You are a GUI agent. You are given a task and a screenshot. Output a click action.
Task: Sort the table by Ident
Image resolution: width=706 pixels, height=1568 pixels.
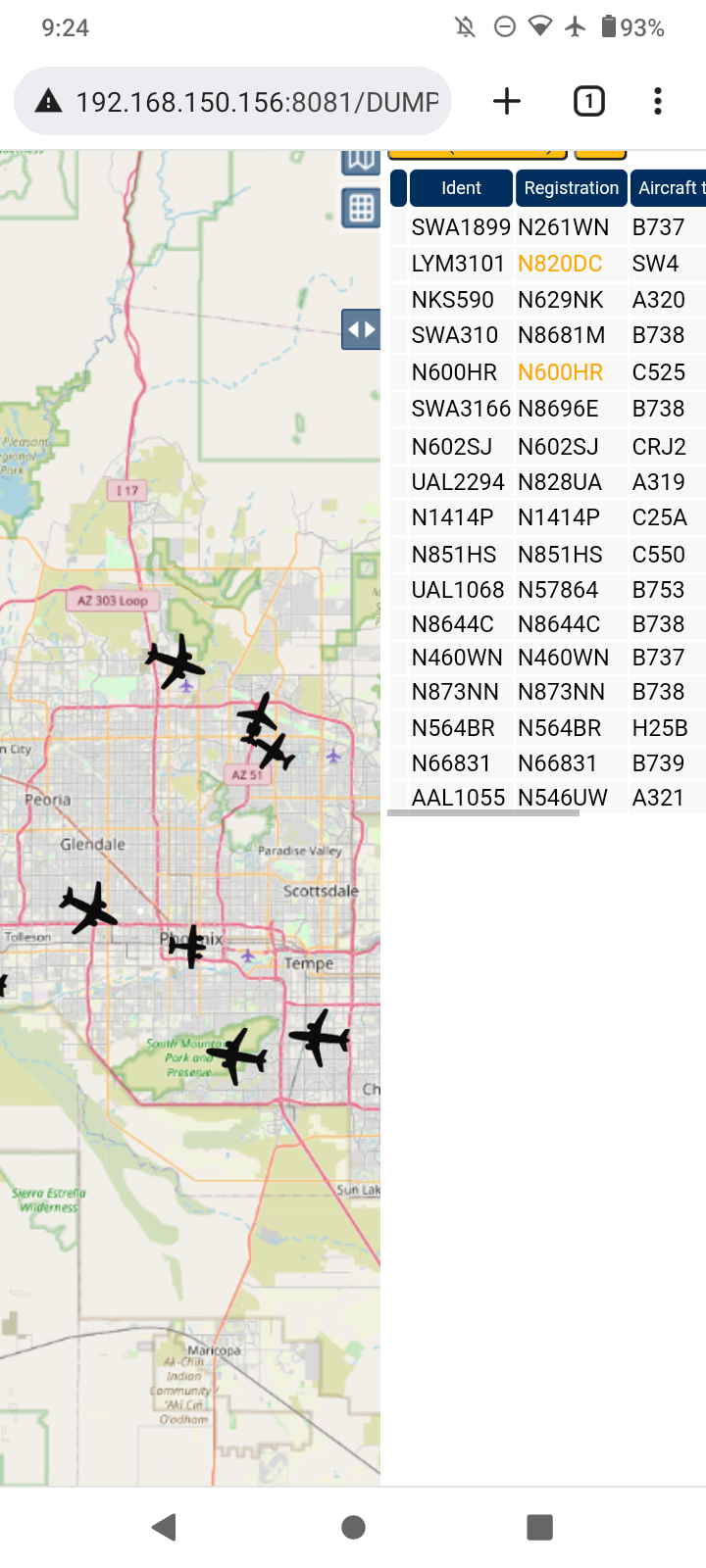(x=461, y=188)
